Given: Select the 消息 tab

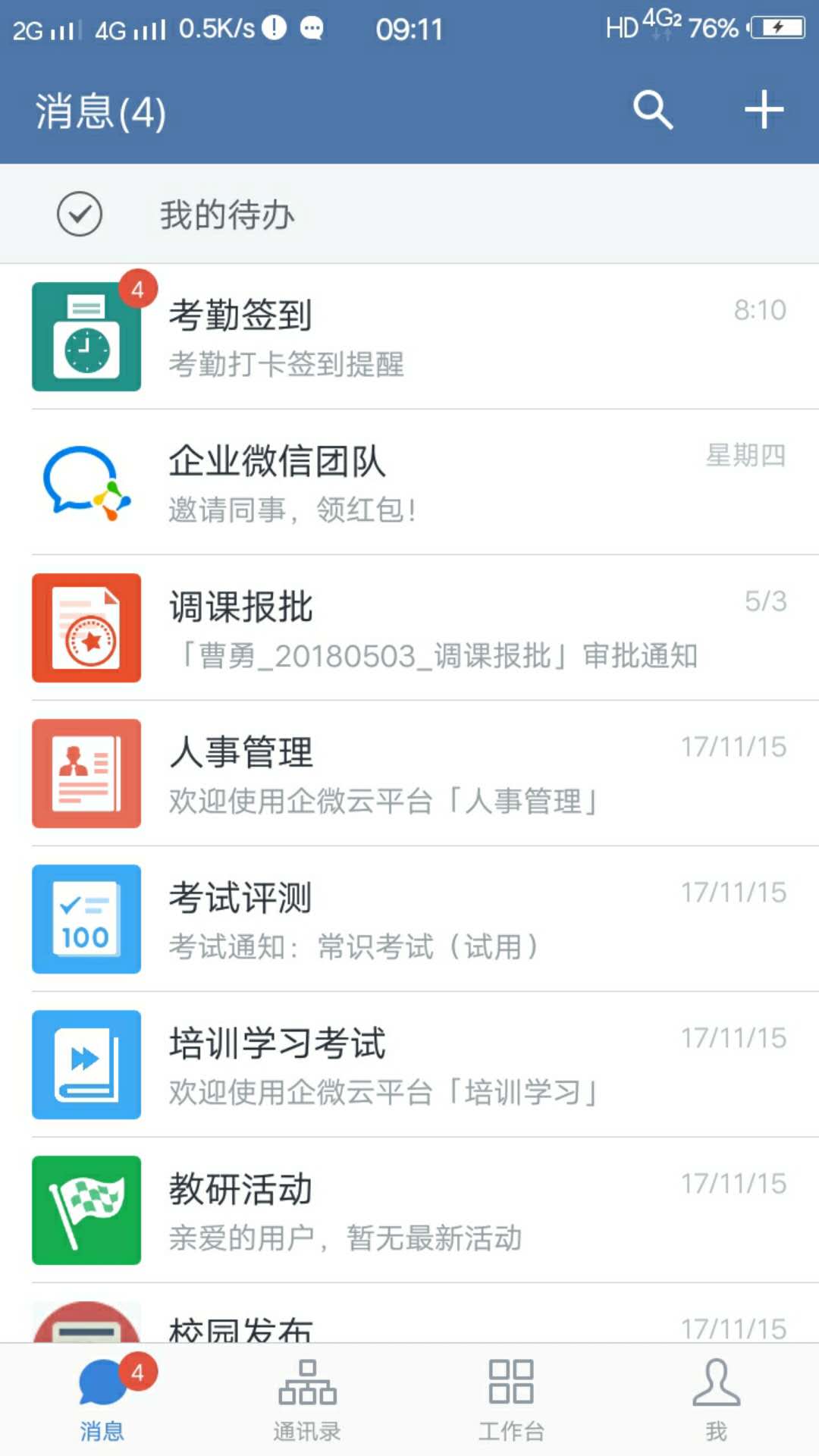Looking at the screenshot, I should [x=102, y=1400].
